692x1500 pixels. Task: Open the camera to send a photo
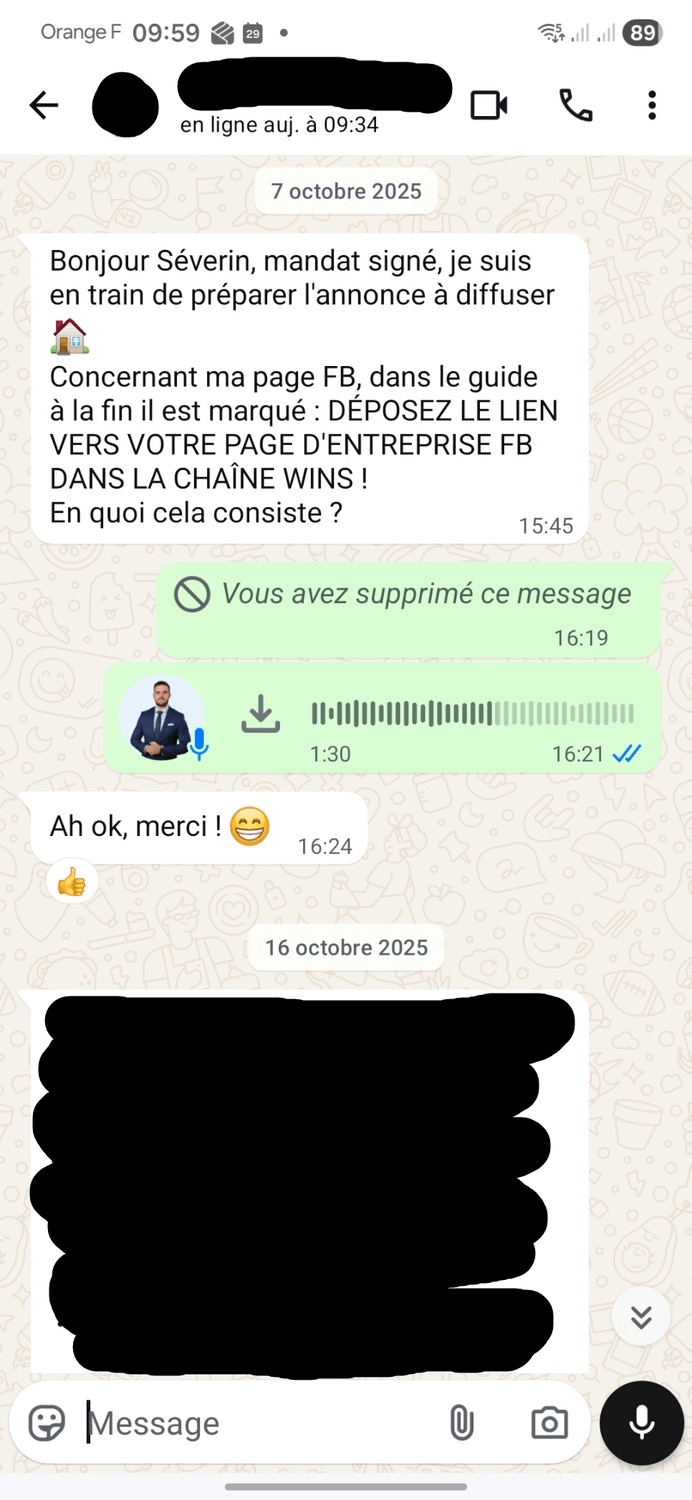point(549,1422)
